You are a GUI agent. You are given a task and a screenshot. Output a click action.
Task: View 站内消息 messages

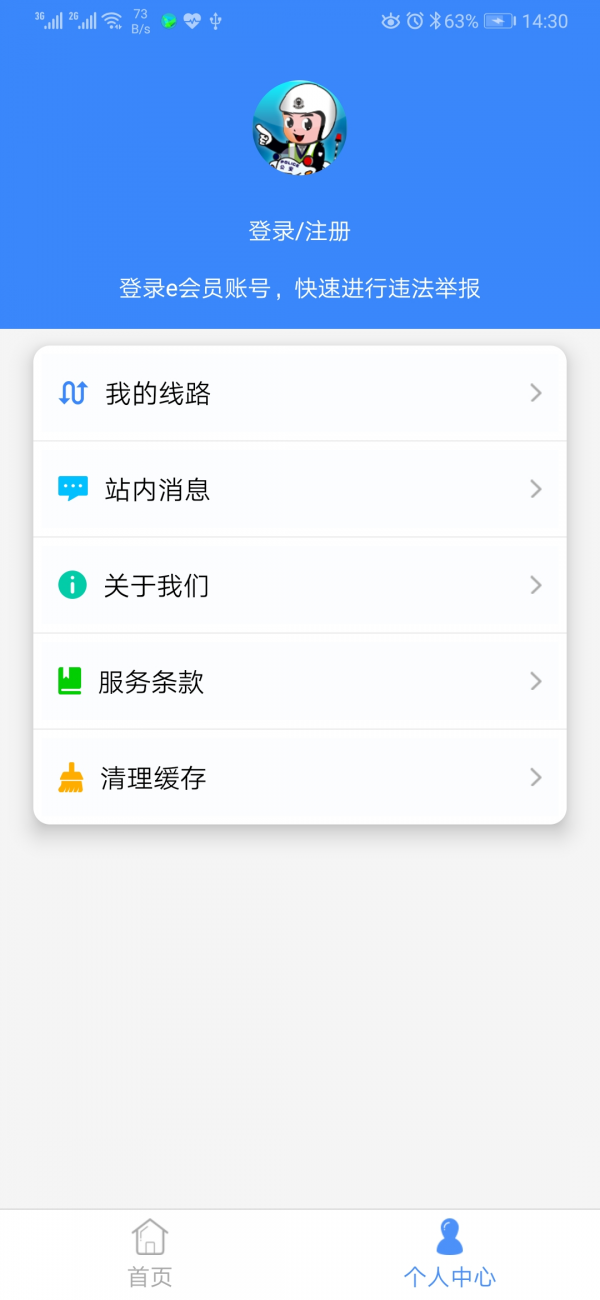299,489
